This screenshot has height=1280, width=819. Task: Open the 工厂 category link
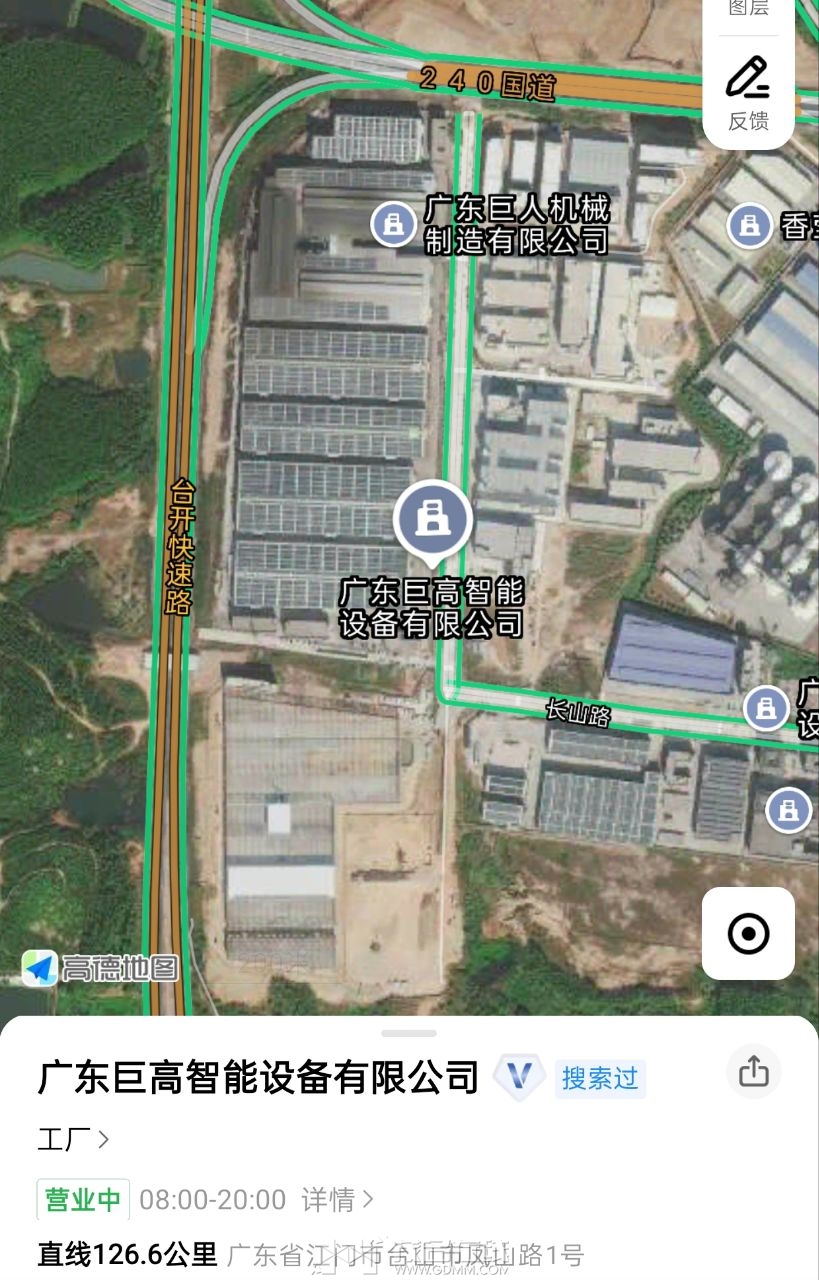click(73, 1139)
